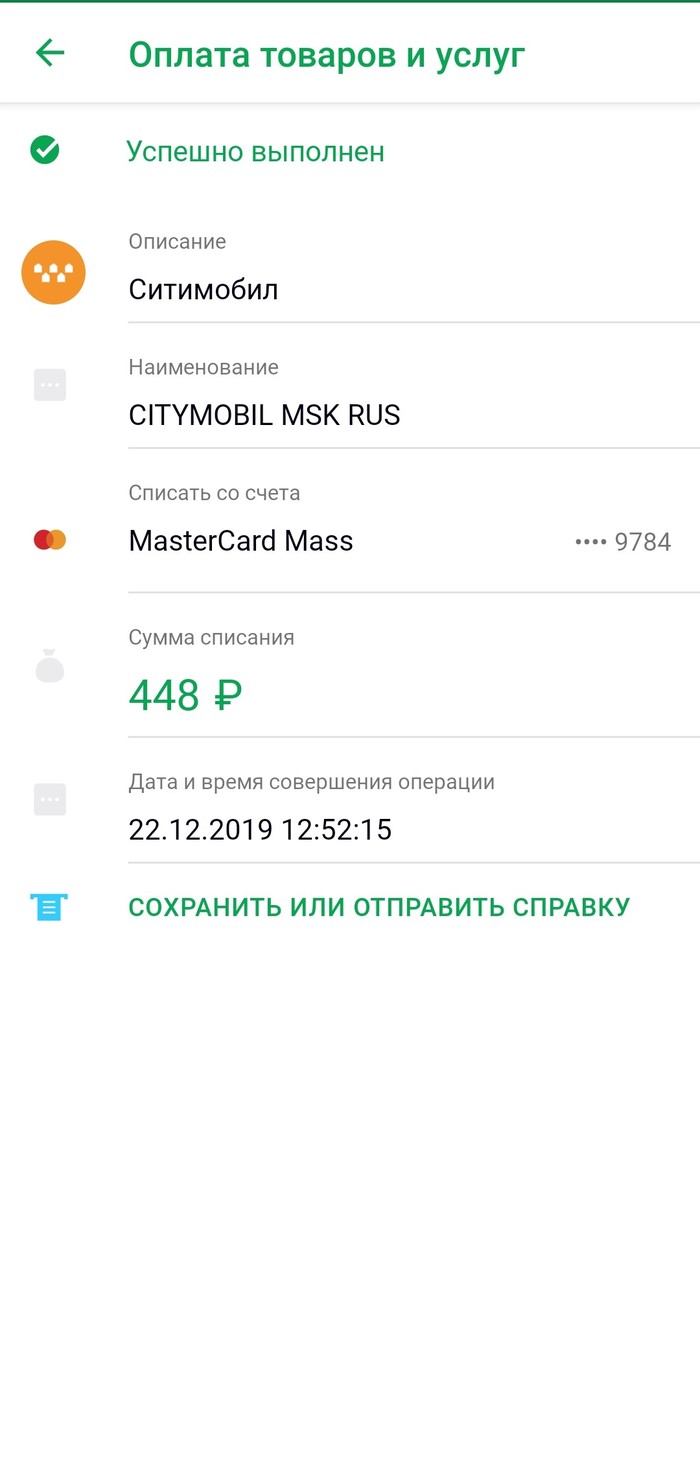Go back using the arrow icon
The height and width of the screenshot is (1470, 700).
pyautogui.click(x=49, y=53)
